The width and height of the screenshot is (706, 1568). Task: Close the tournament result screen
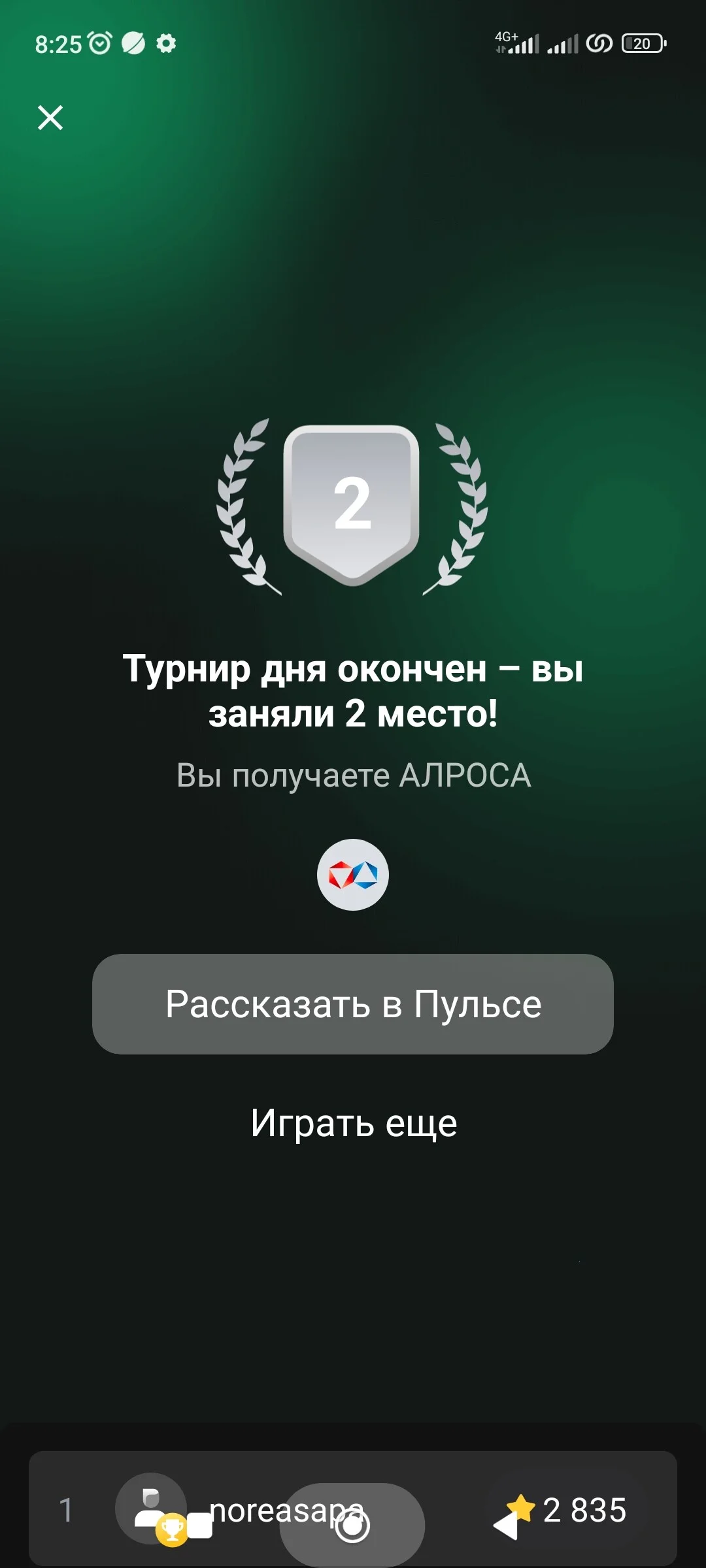[x=50, y=118]
